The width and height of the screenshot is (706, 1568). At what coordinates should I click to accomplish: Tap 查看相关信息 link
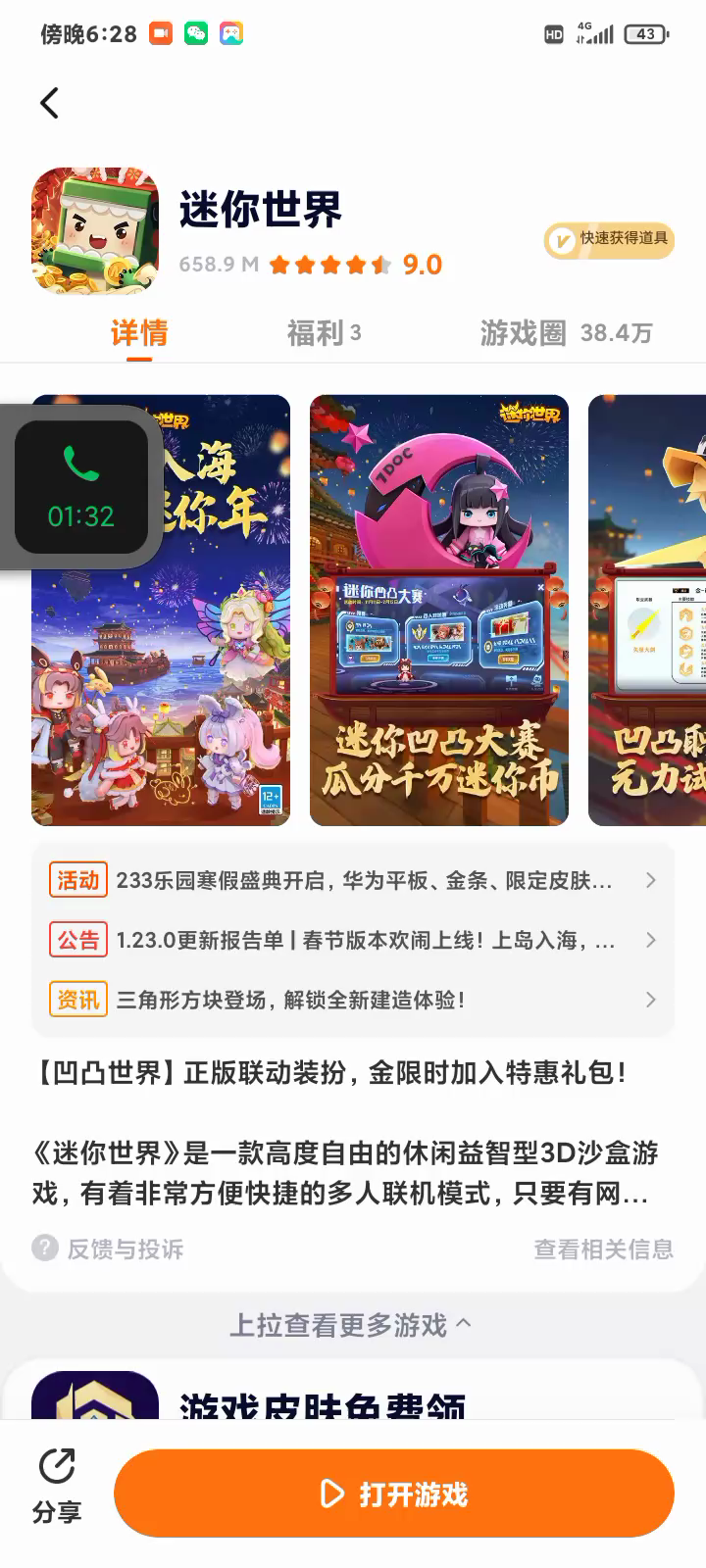603,1249
